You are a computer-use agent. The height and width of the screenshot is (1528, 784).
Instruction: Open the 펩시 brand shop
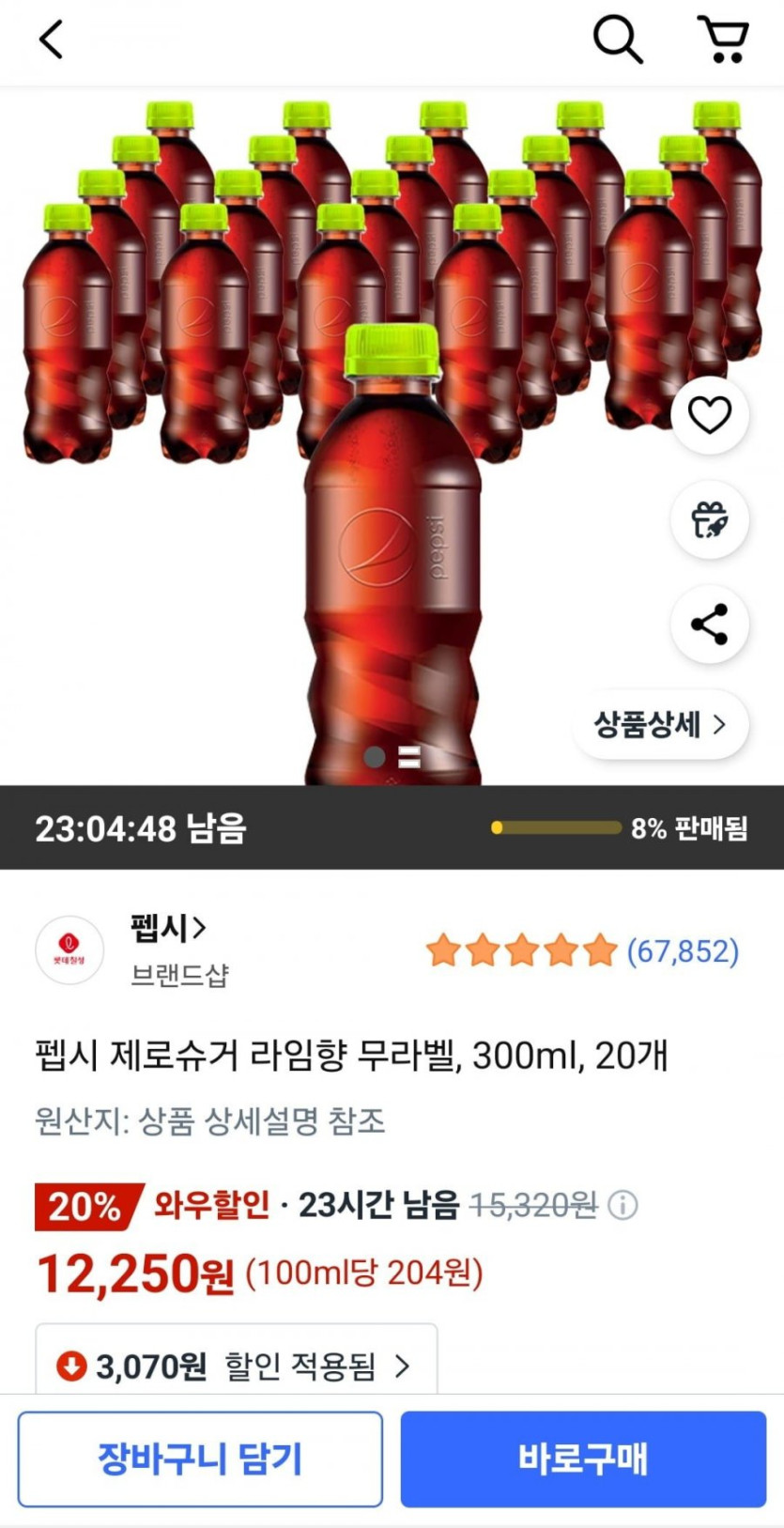pos(168,928)
